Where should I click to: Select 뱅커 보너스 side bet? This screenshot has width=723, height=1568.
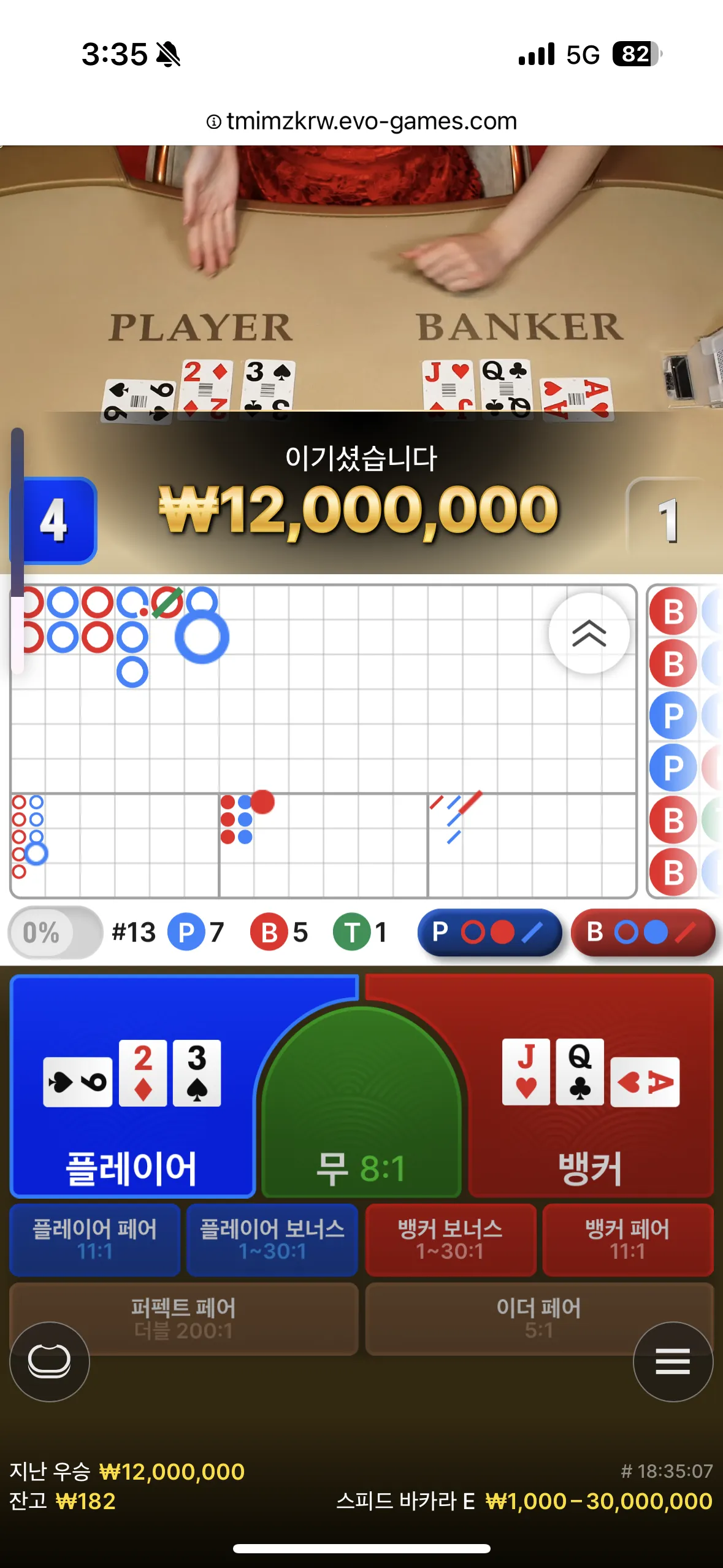point(450,1239)
